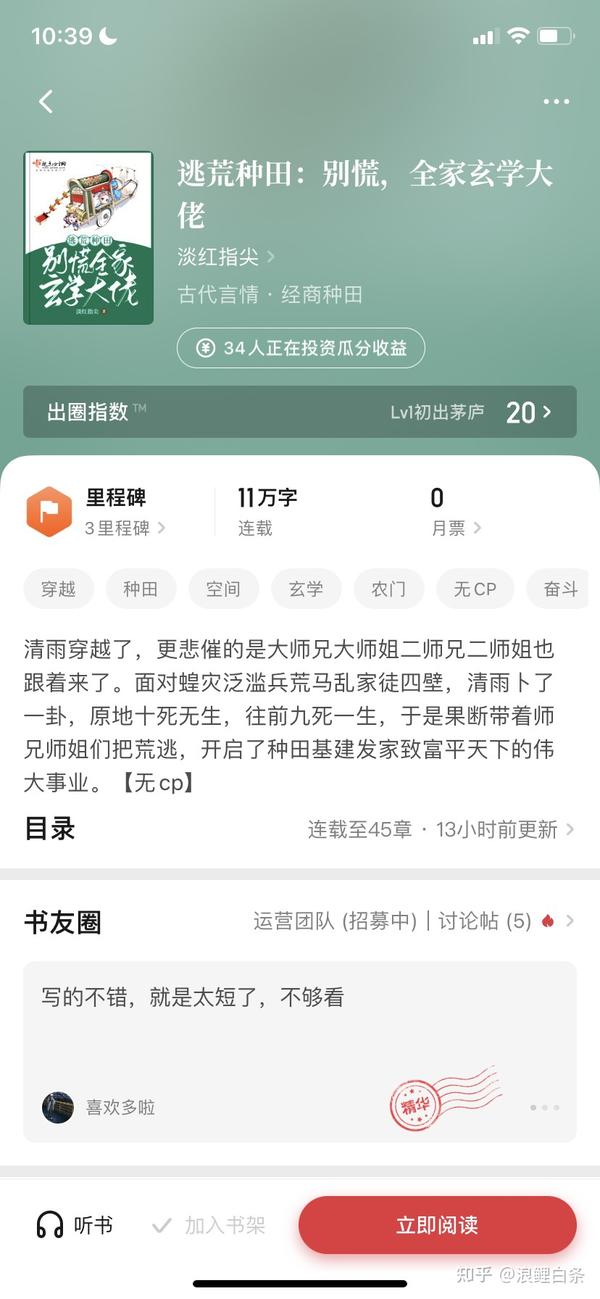The width and height of the screenshot is (600, 1299).
Task: Select the 无CP tag chip
Action: coord(475,589)
